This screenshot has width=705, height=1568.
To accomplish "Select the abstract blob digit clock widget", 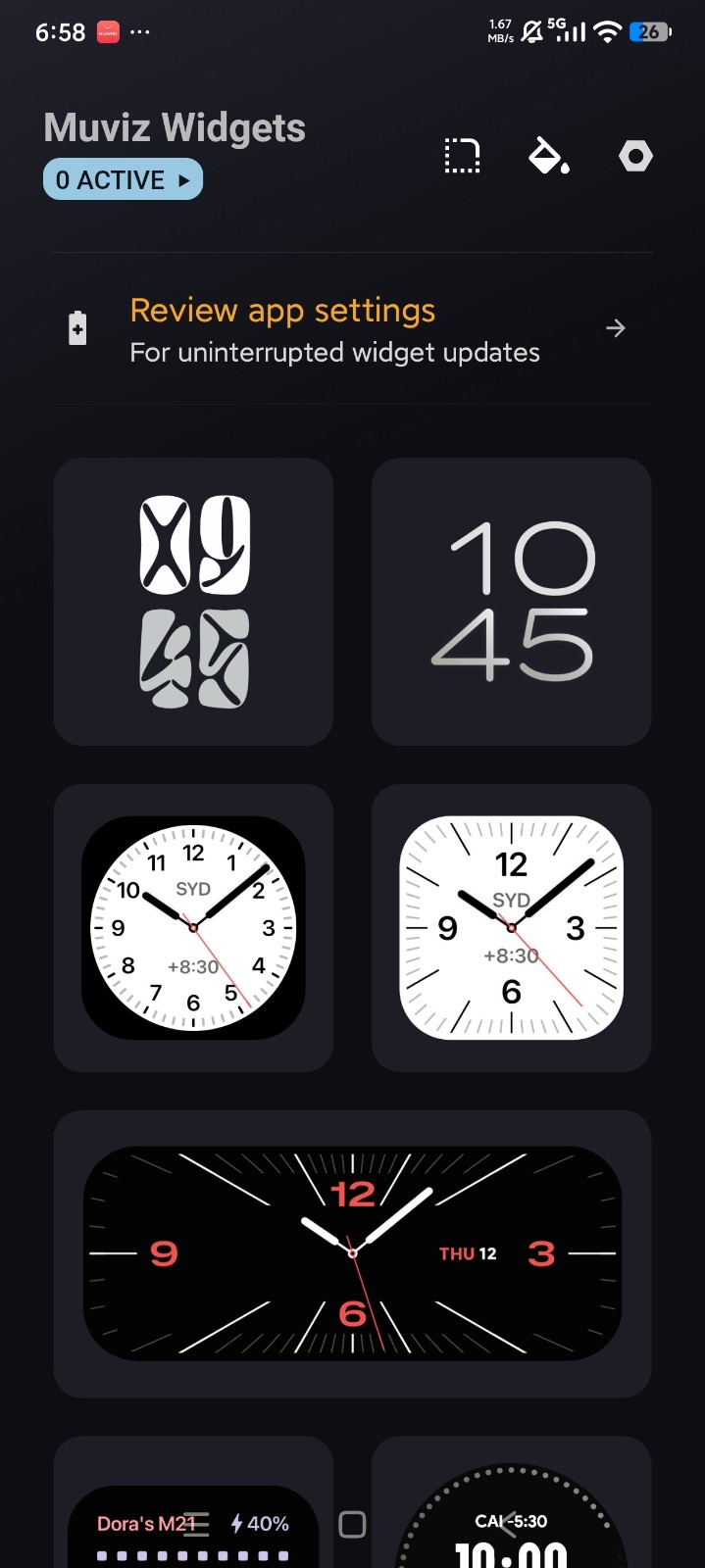I will coord(193,602).
